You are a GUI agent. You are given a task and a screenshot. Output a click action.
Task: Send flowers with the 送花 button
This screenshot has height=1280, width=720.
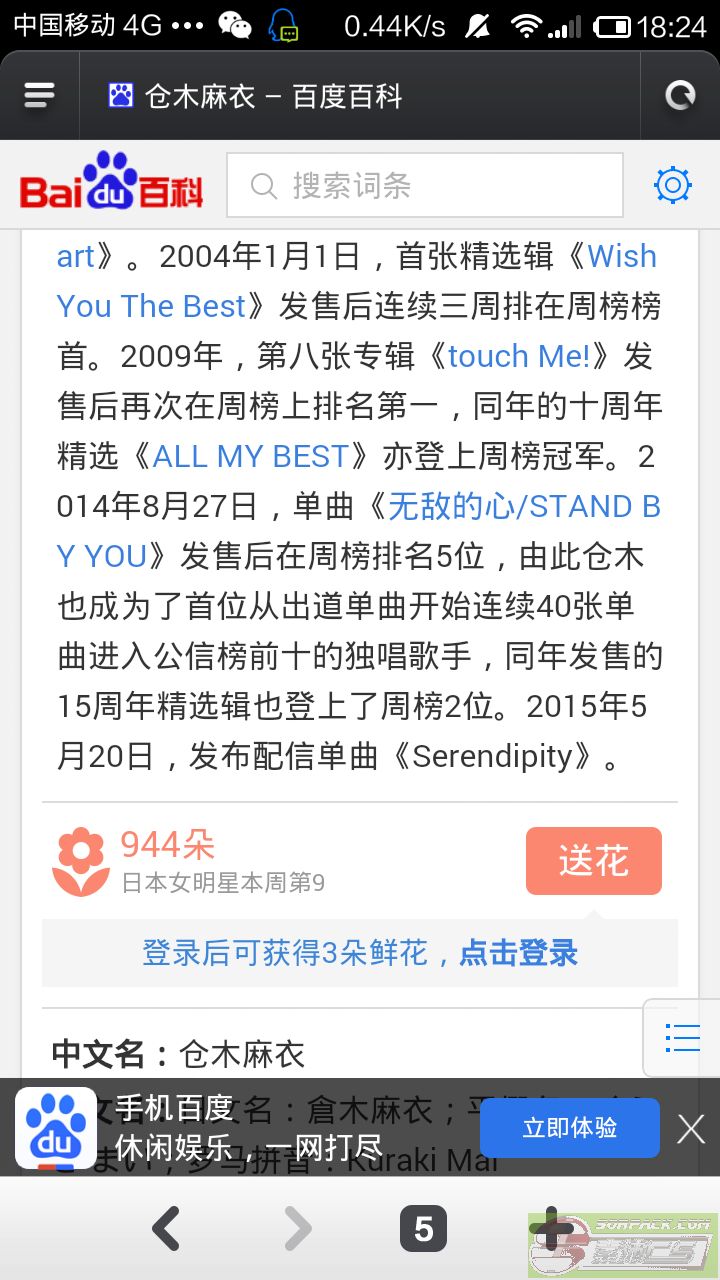tap(594, 861)
